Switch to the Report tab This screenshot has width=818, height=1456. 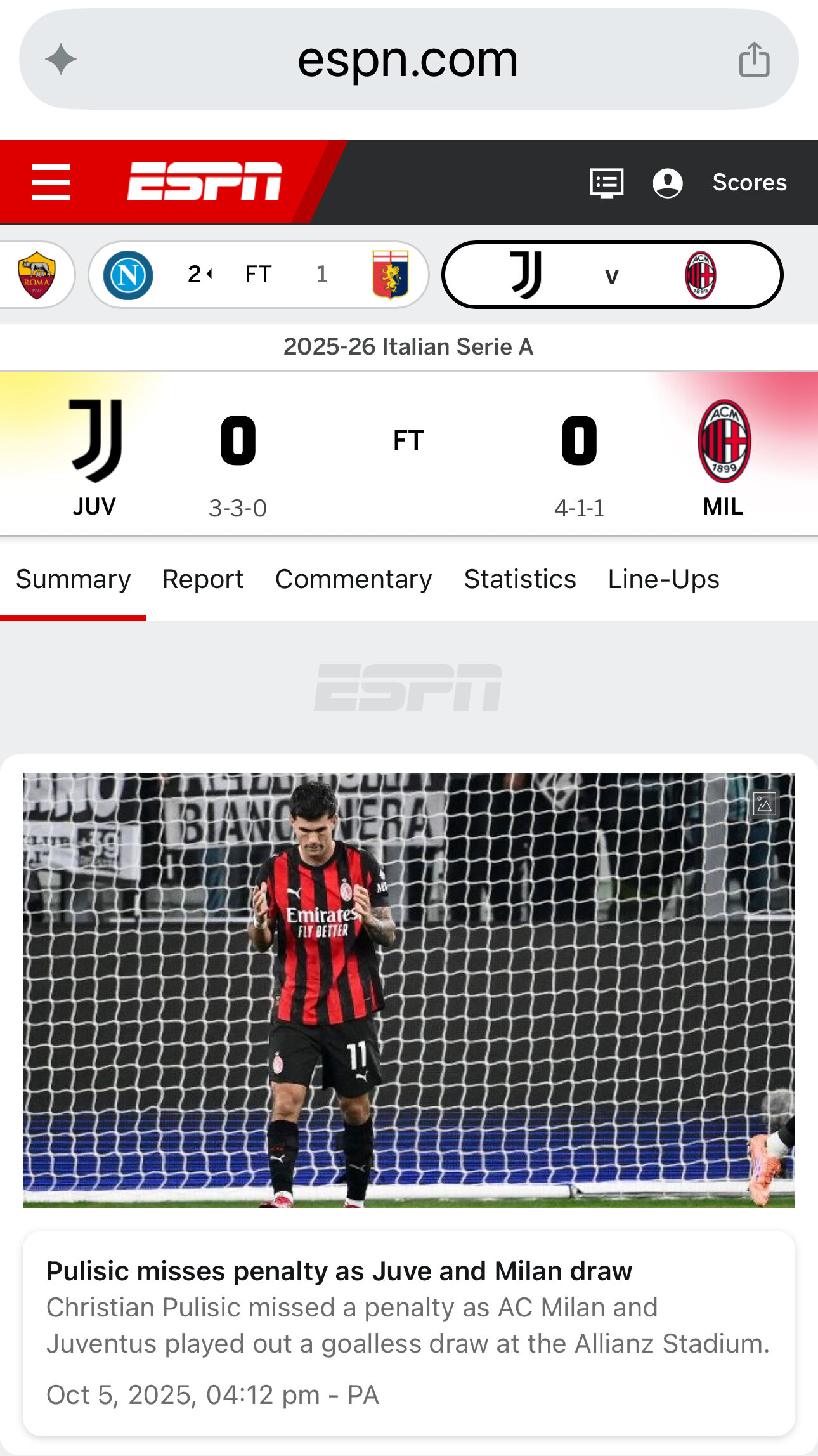[203, 579]
